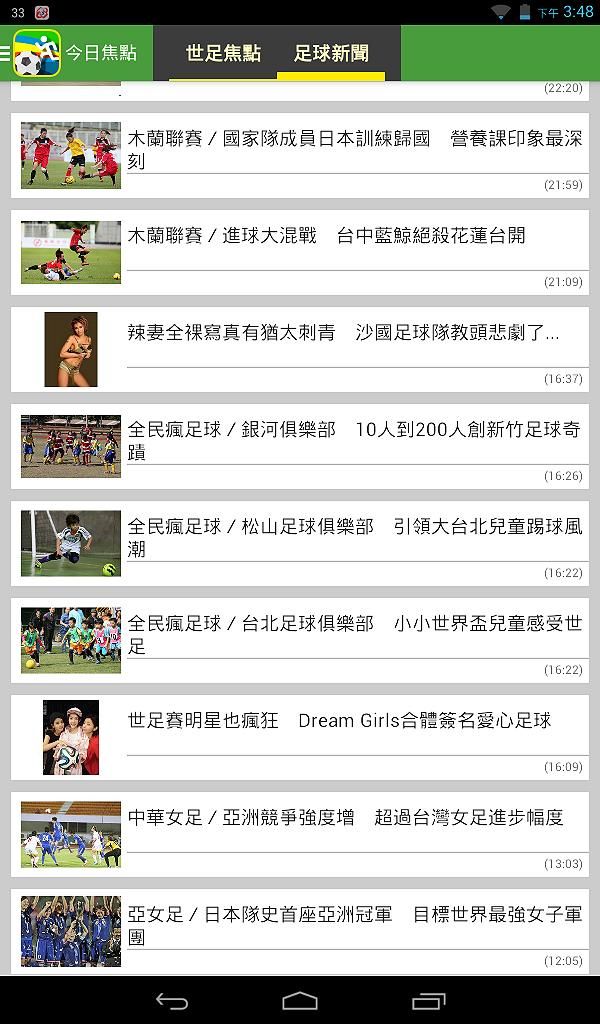600x1024 pixels.
Task: Open 亞女足 日本隊史首座亞洲冠軍 article
Action: (x=300, y=931)
